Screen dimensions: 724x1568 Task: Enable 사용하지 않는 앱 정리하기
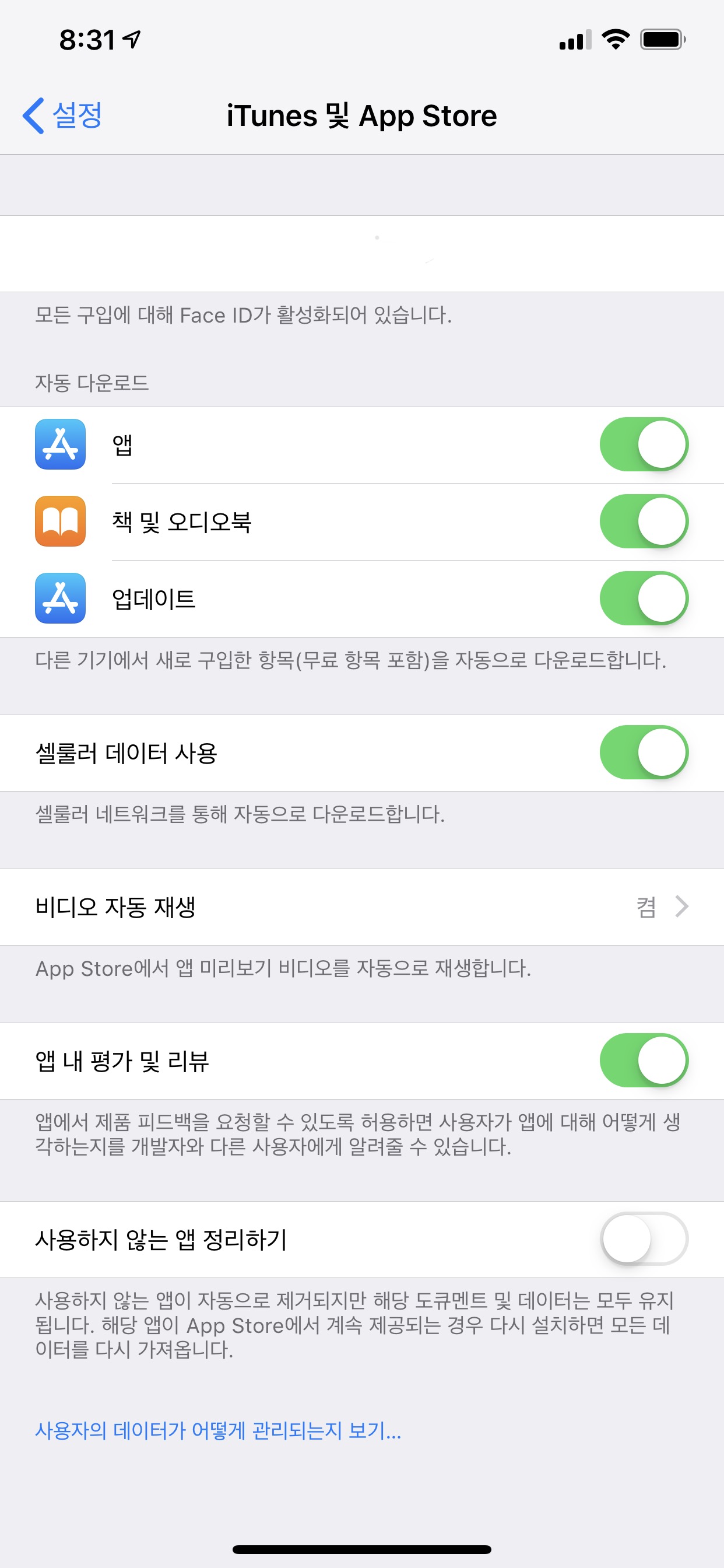pyautogui.click(x=643, y=1238)
